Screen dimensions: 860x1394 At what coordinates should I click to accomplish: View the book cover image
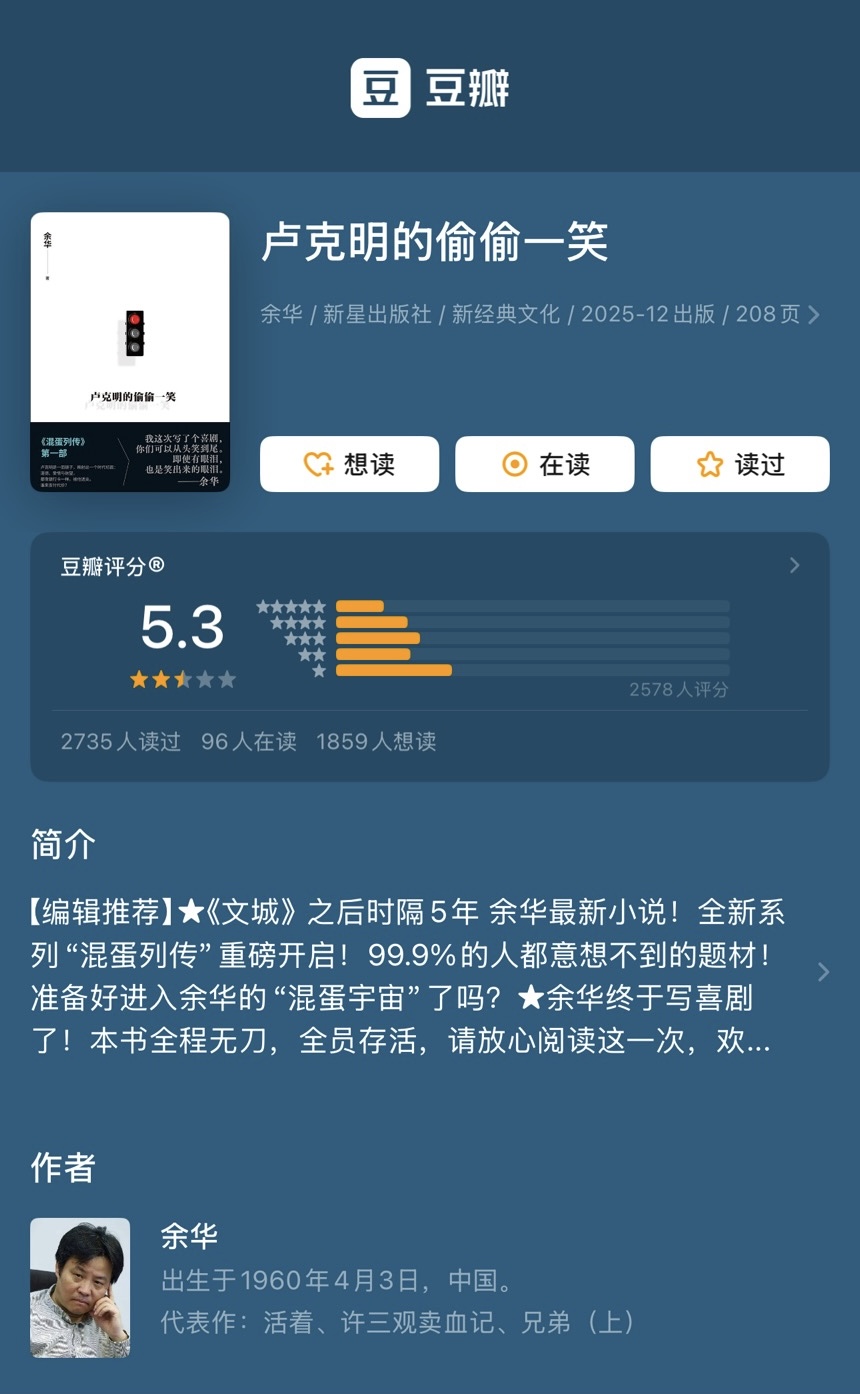click(x=130, y=352)
